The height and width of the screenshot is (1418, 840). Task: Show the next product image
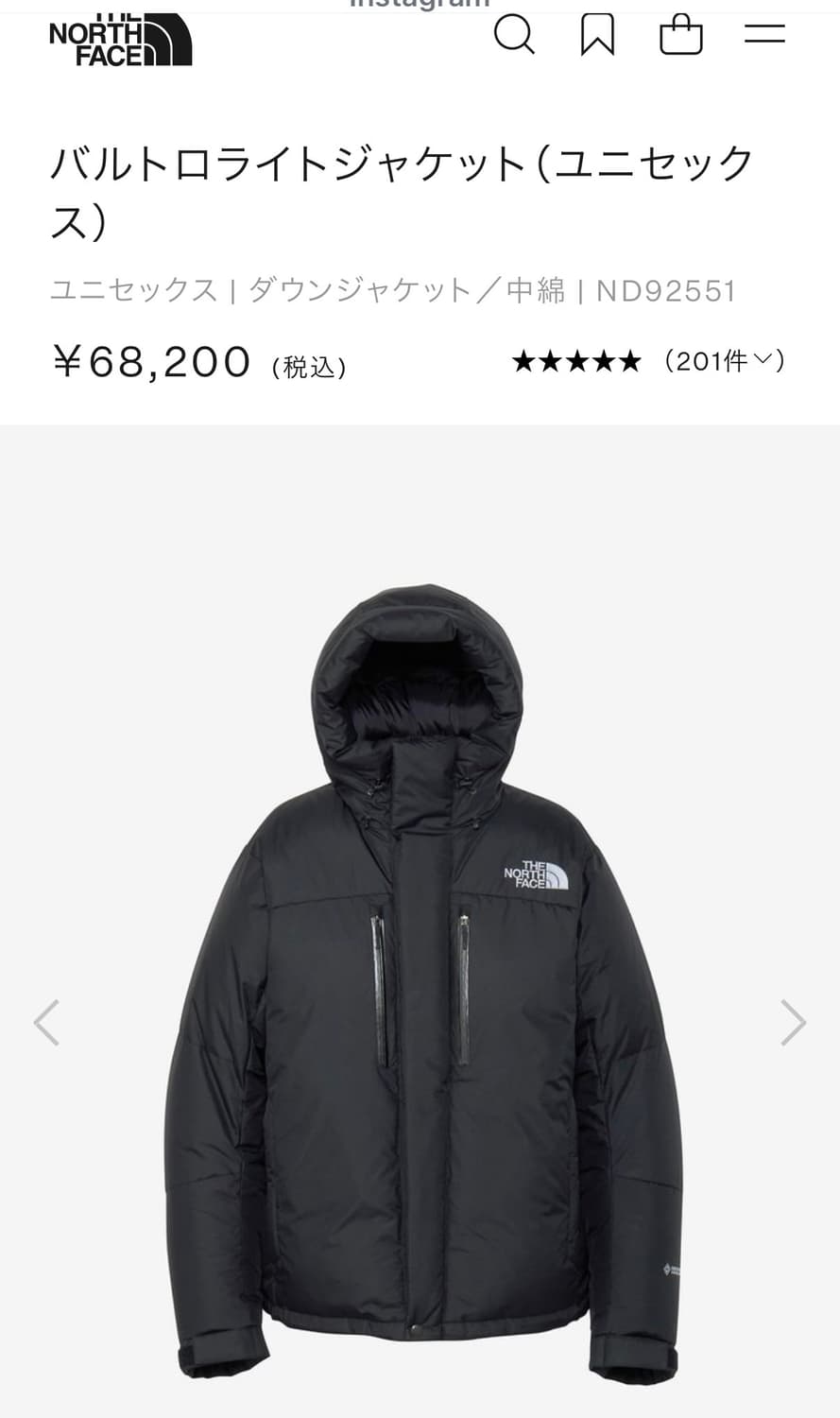point(792,1021)
